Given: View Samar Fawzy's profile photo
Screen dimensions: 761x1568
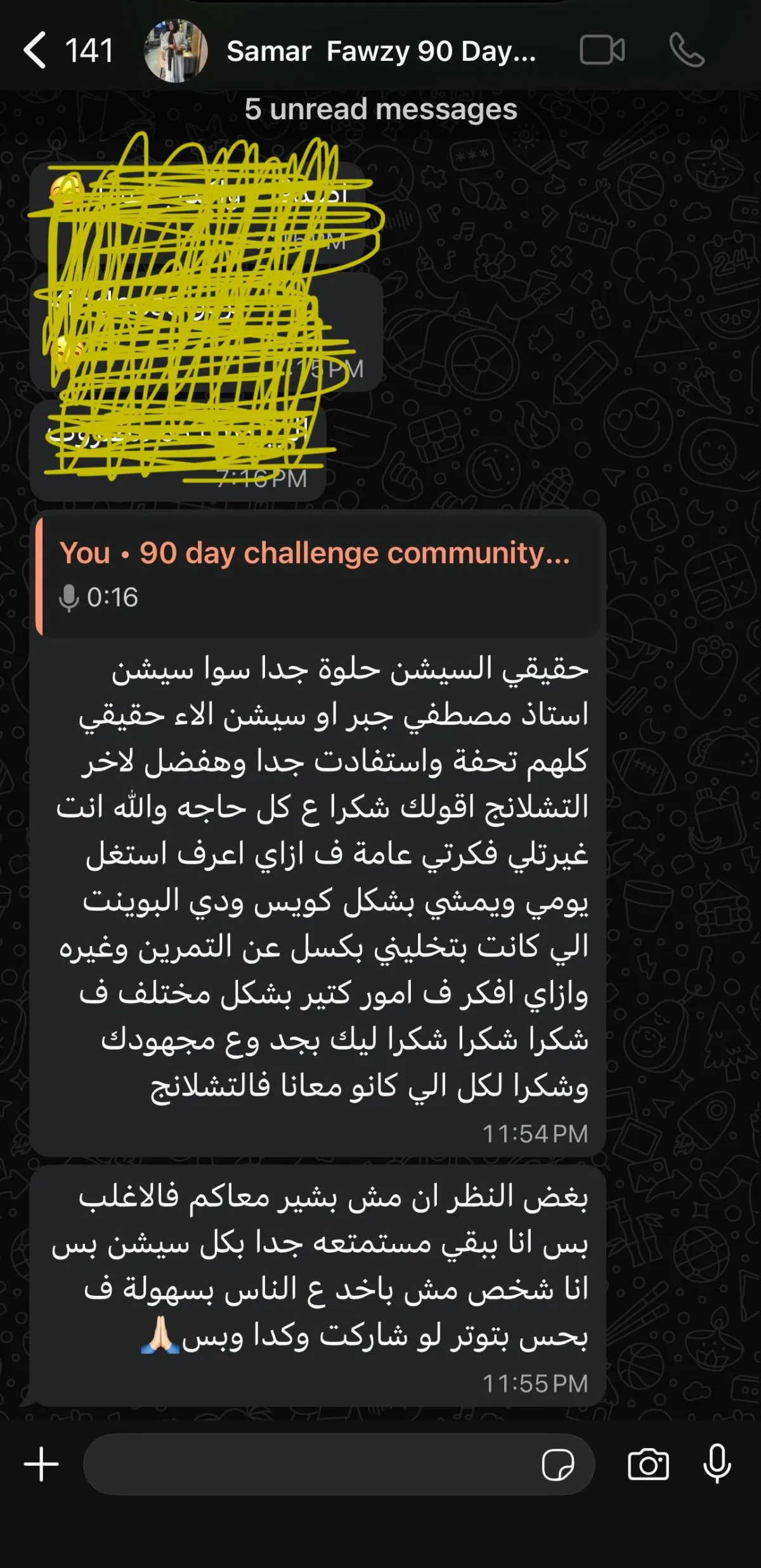Looking at the screenshot, I should tap(176, 51).
